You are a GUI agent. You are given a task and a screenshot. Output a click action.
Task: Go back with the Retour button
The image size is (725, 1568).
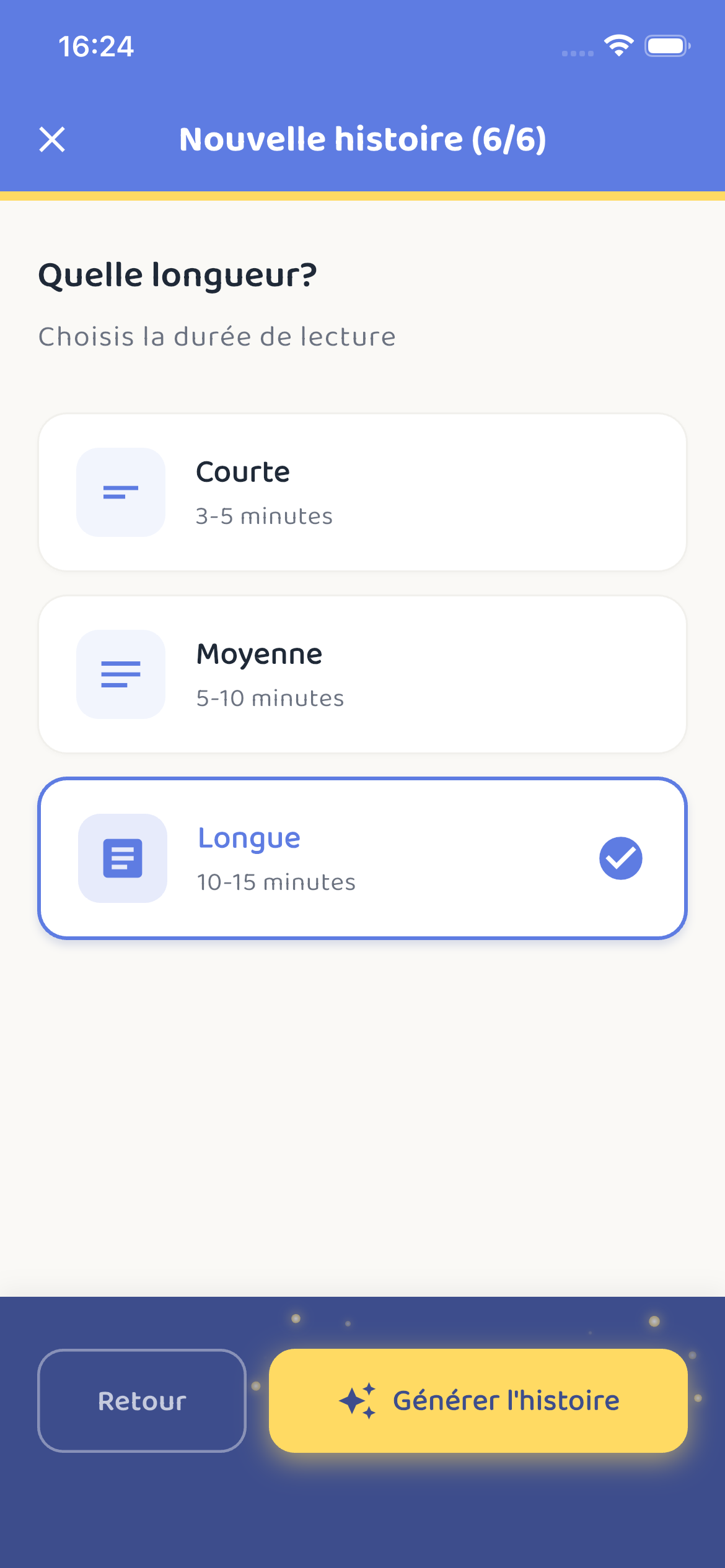(x=142, y=1401)
